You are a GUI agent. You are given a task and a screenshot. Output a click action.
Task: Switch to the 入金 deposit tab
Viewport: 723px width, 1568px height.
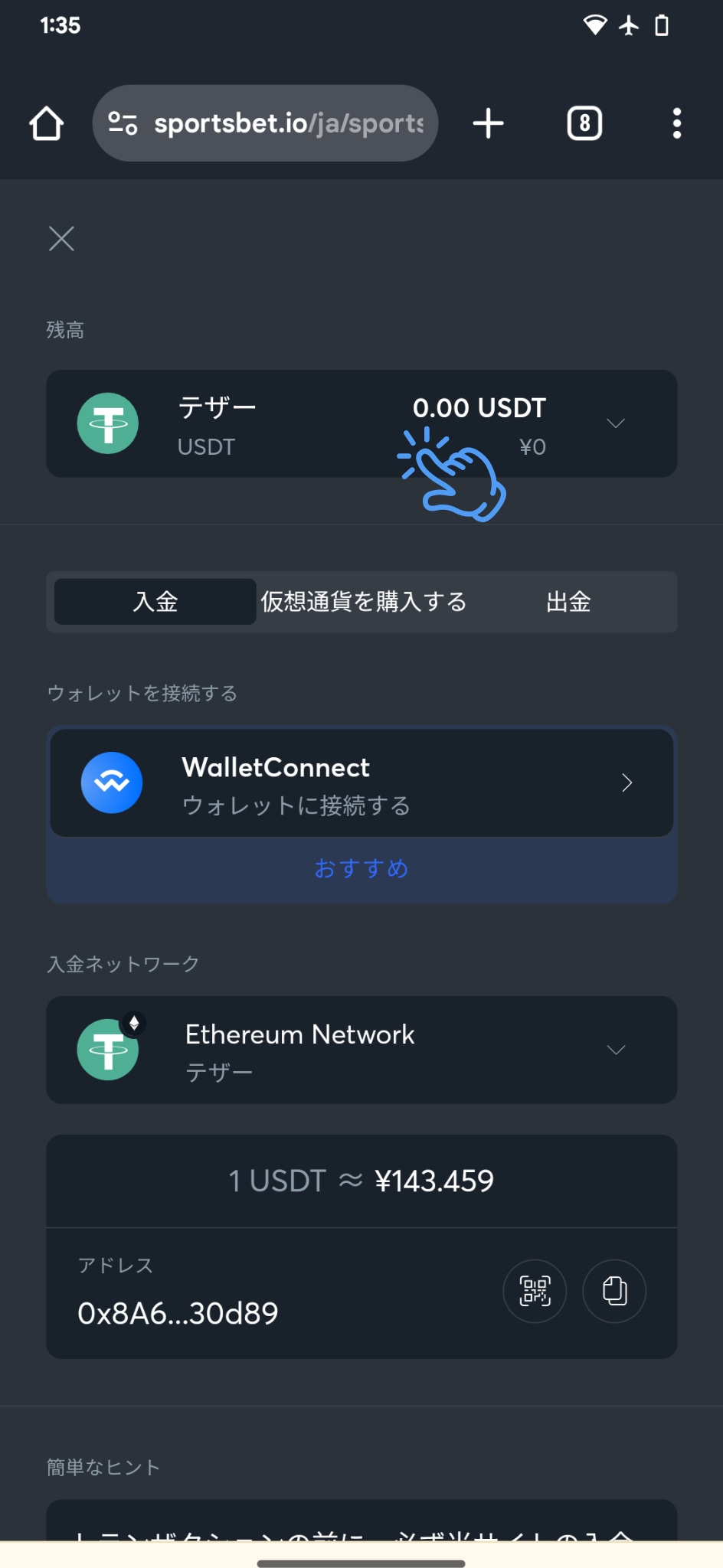154,602
